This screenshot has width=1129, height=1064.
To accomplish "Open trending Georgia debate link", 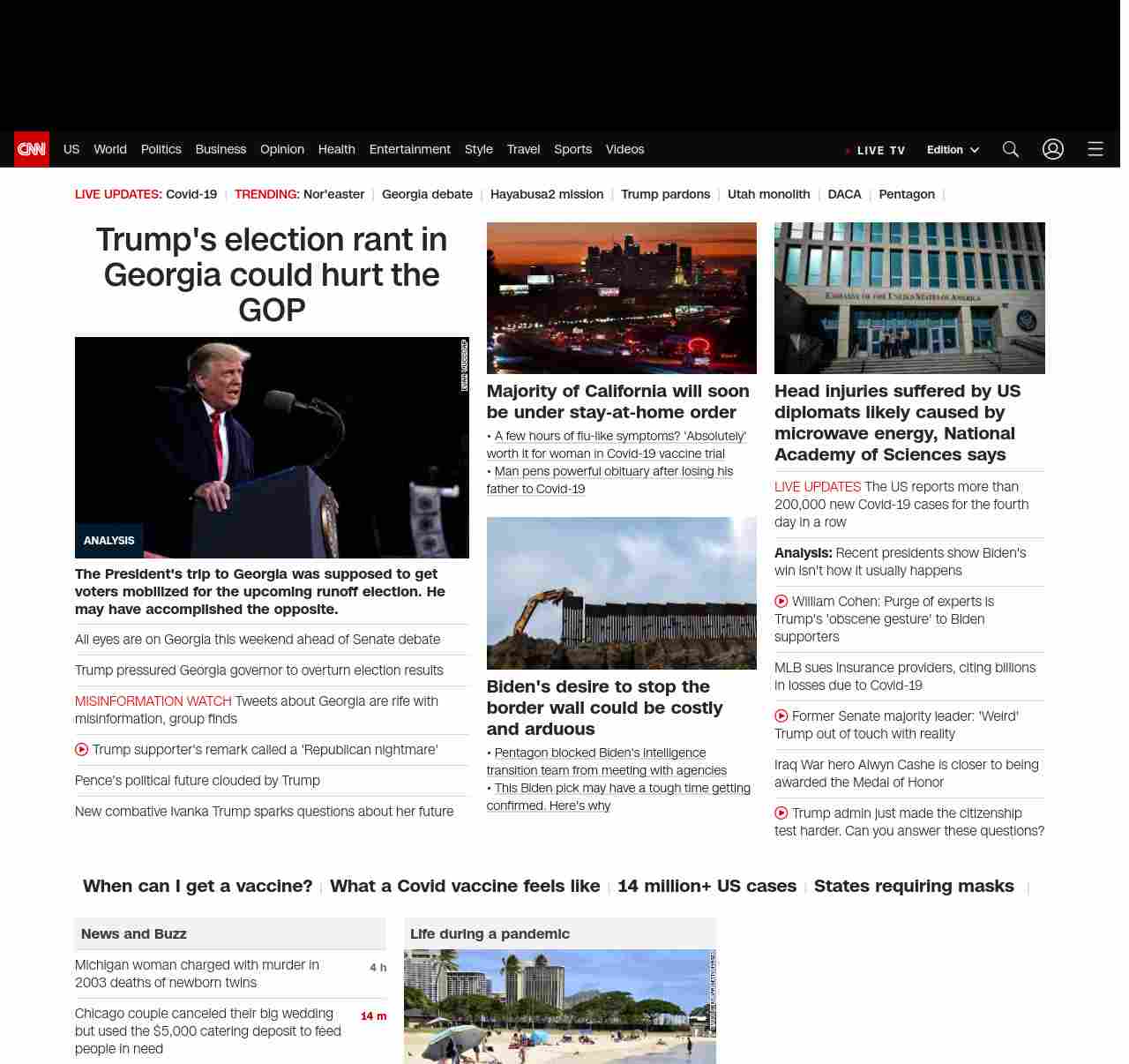I will [x=427, y=194].
